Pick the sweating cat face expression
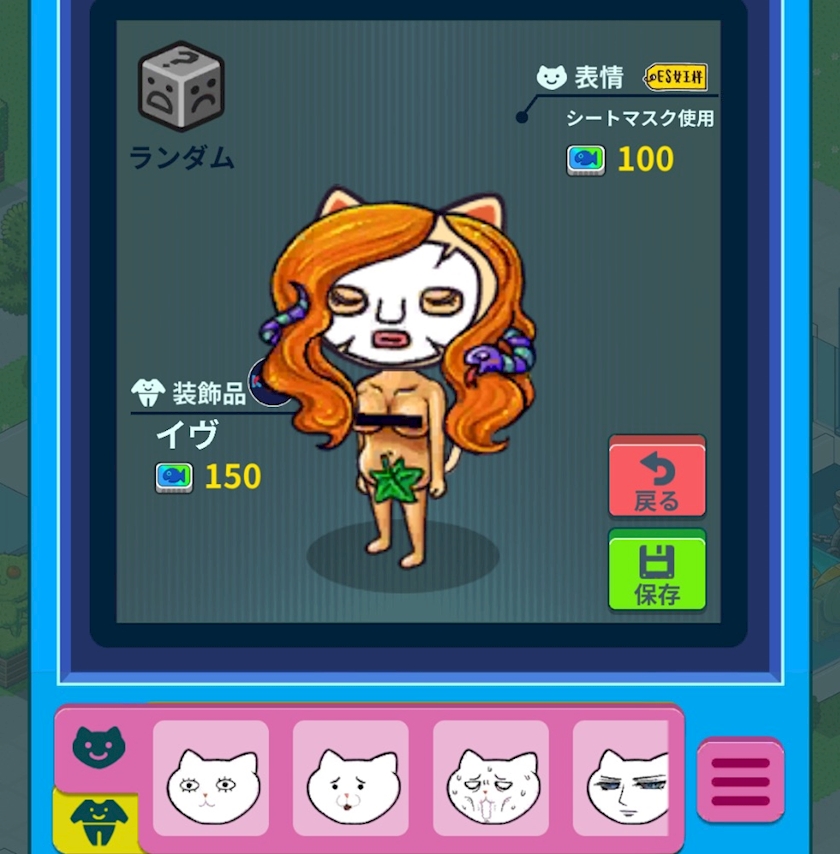Screen dimensions: 840x854 pos(491,779)
